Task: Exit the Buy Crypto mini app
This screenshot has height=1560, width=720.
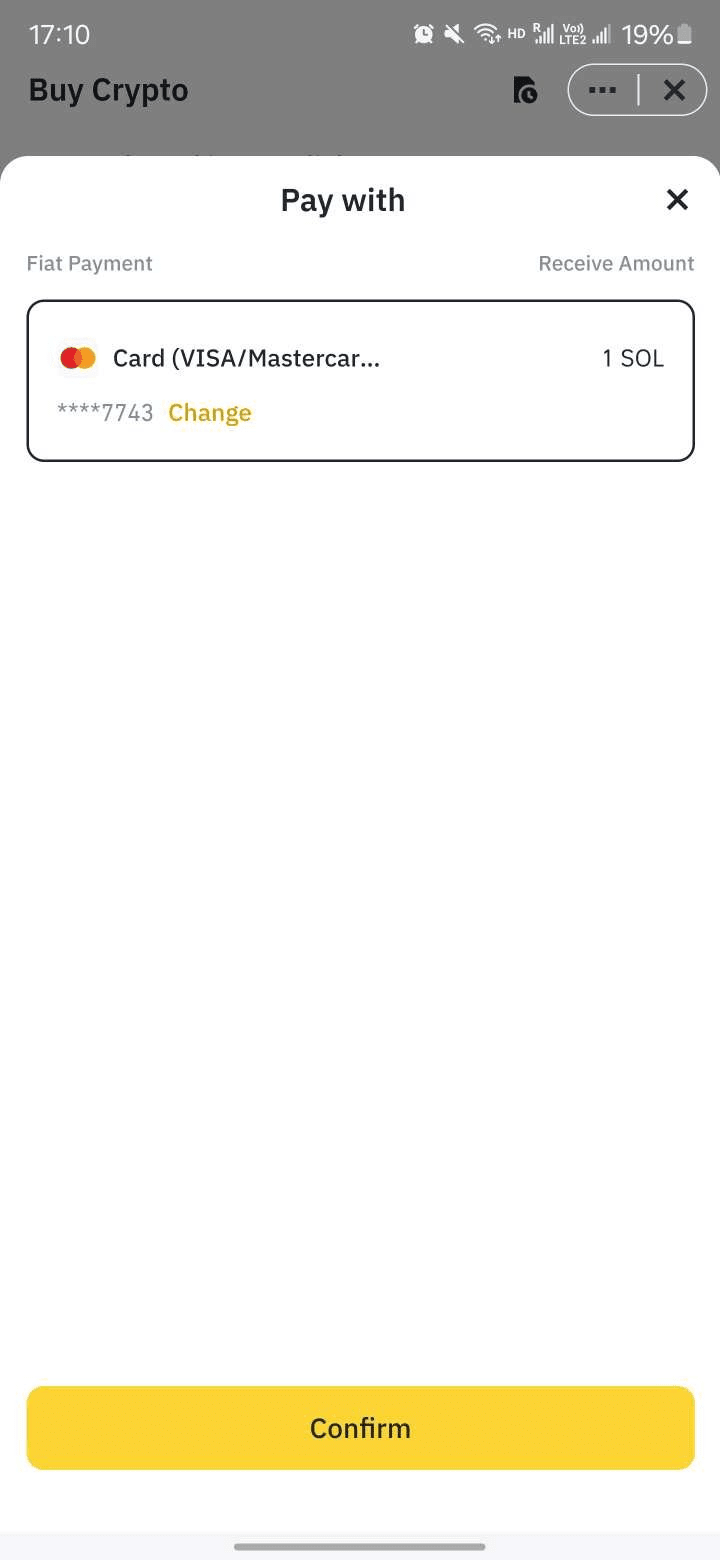Action: [674, 90]
